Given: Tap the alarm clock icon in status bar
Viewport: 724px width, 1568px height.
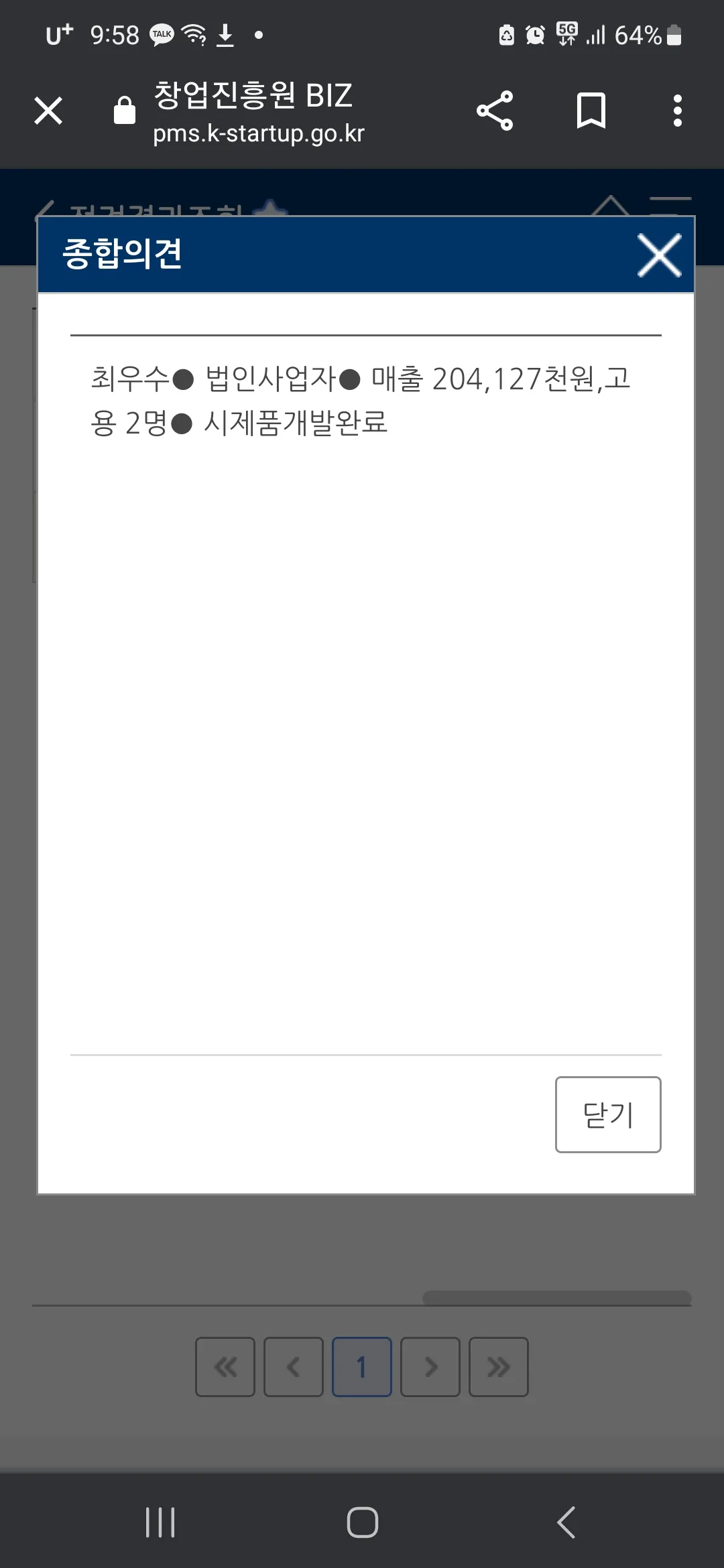Looking at the screenshot, I should point(534,34).
